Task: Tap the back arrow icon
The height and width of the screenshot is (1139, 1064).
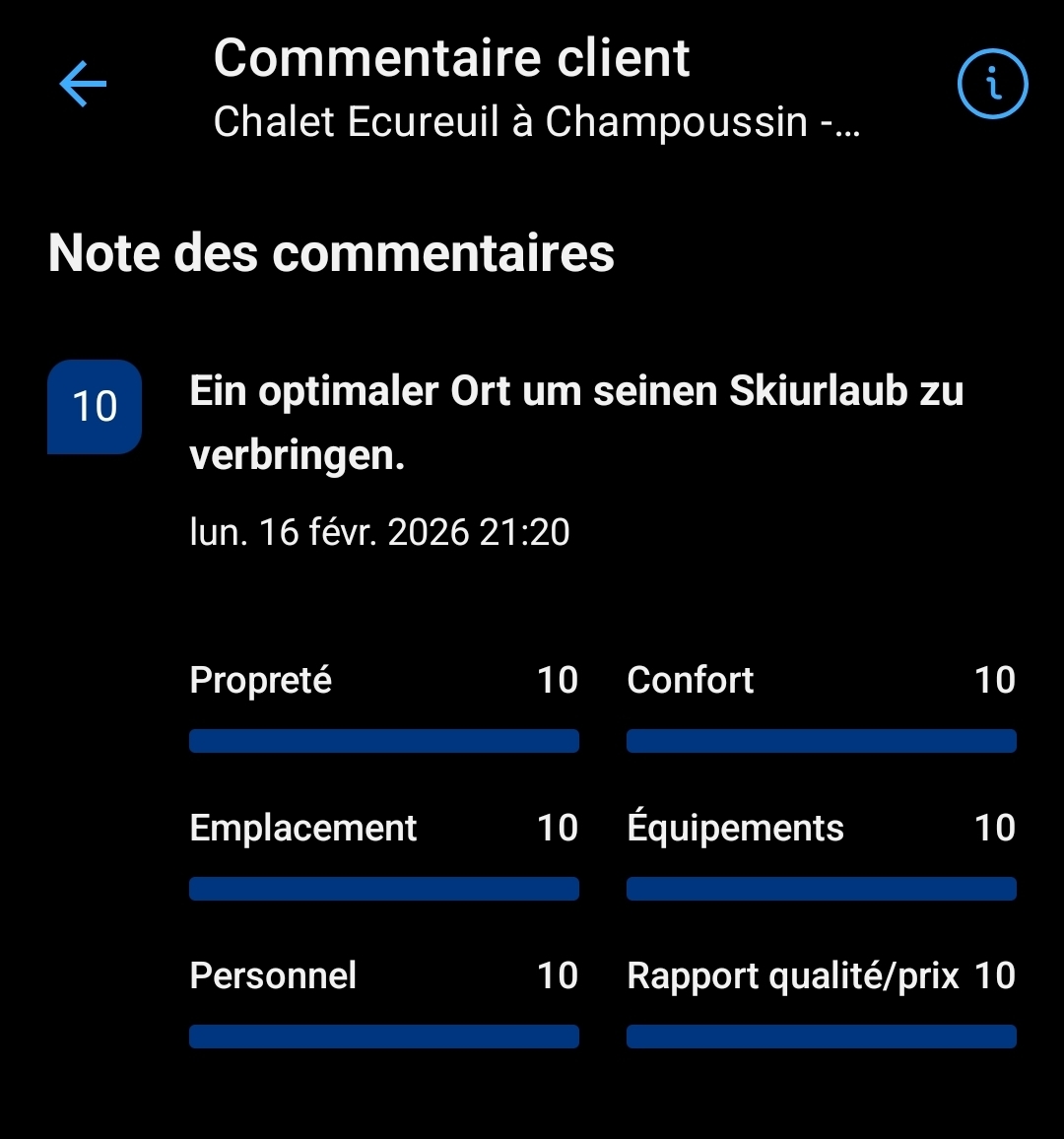Action: (83, 84)
